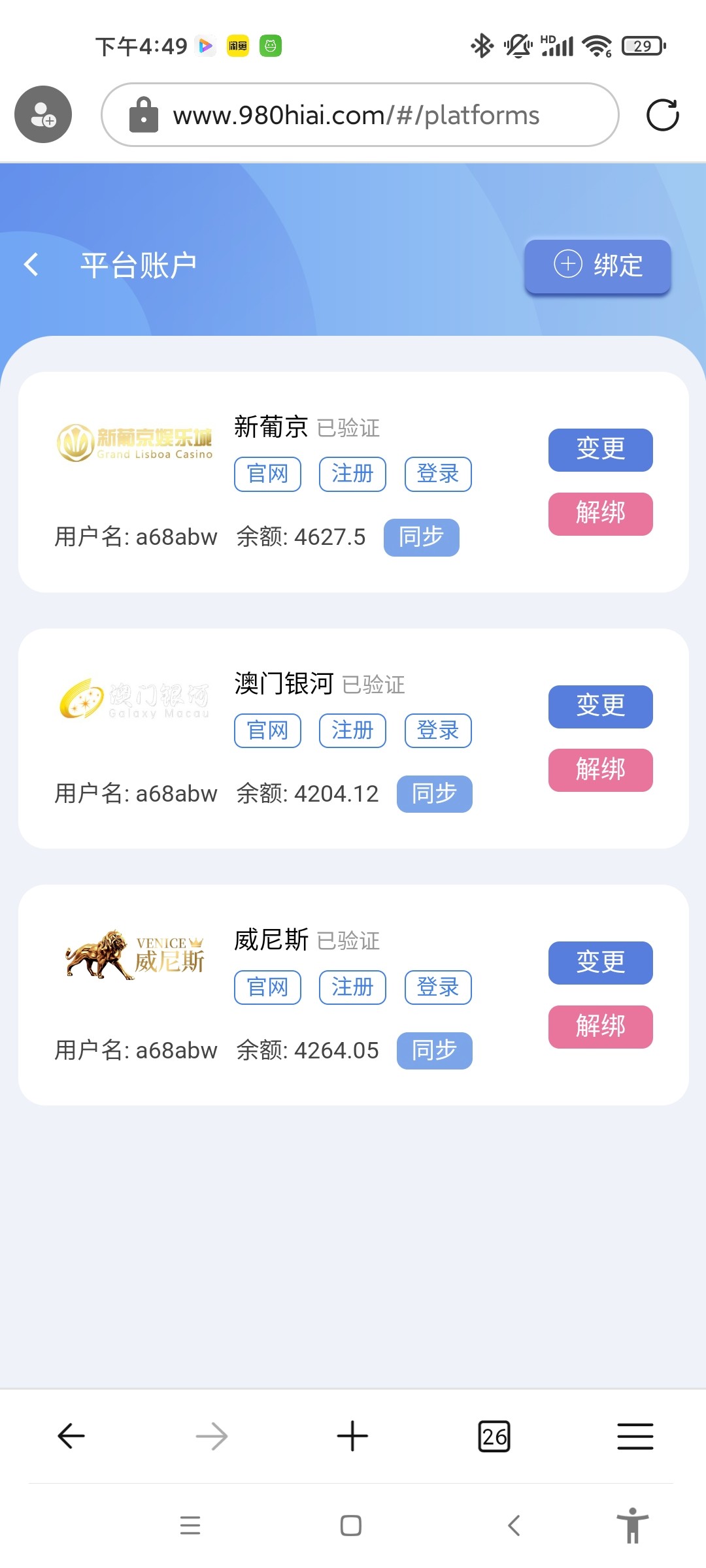Go back from the 平台账户 page
Viewport: 706px width, 1568px height.
31,265
